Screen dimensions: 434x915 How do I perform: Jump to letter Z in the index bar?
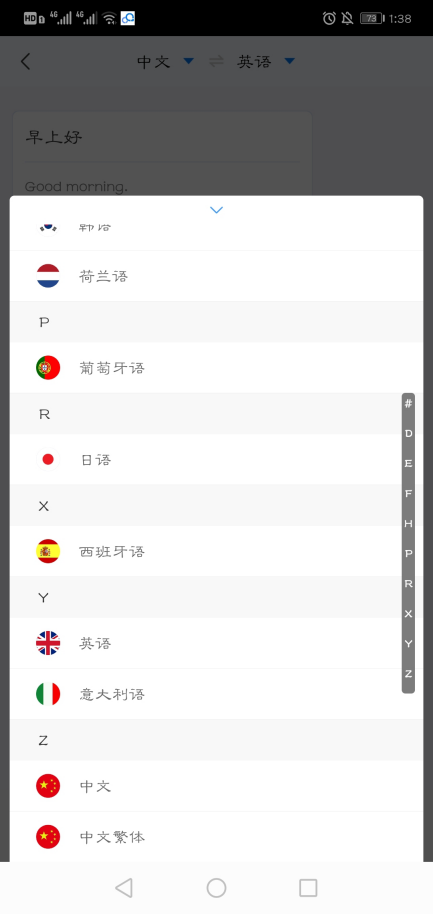408,674
